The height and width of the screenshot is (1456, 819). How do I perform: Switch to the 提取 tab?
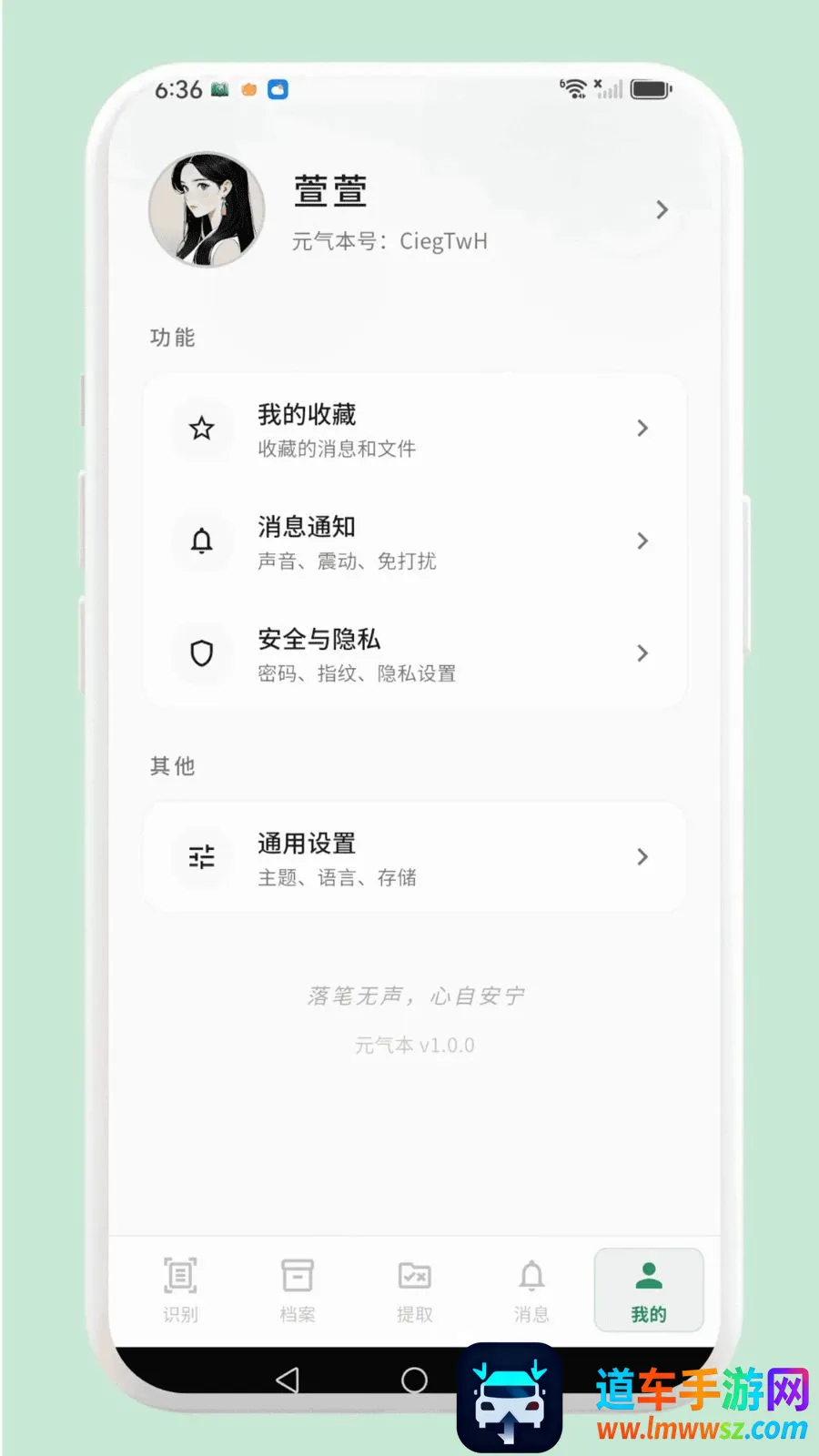point(415,1289)
